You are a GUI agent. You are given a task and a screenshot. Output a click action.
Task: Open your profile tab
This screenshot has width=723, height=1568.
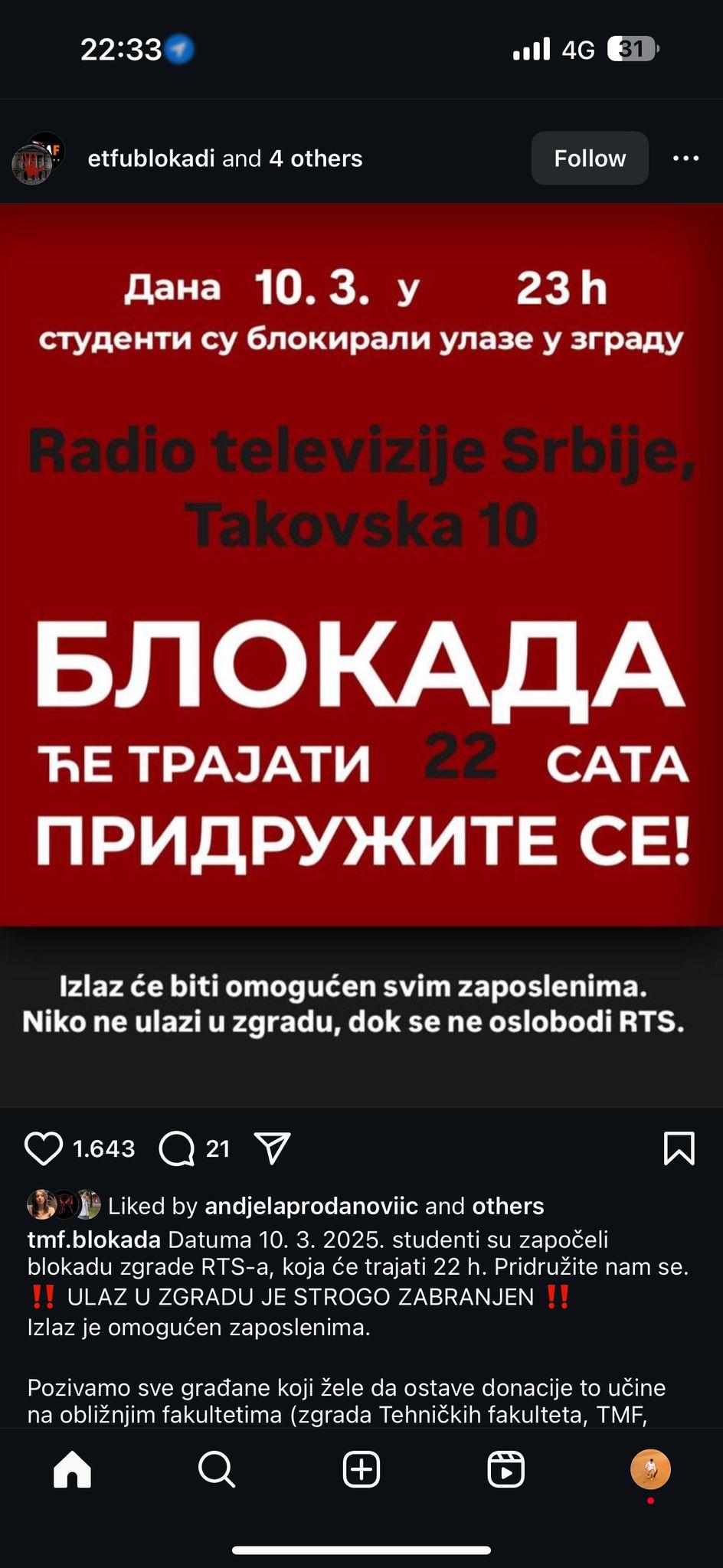point(650,1469)
